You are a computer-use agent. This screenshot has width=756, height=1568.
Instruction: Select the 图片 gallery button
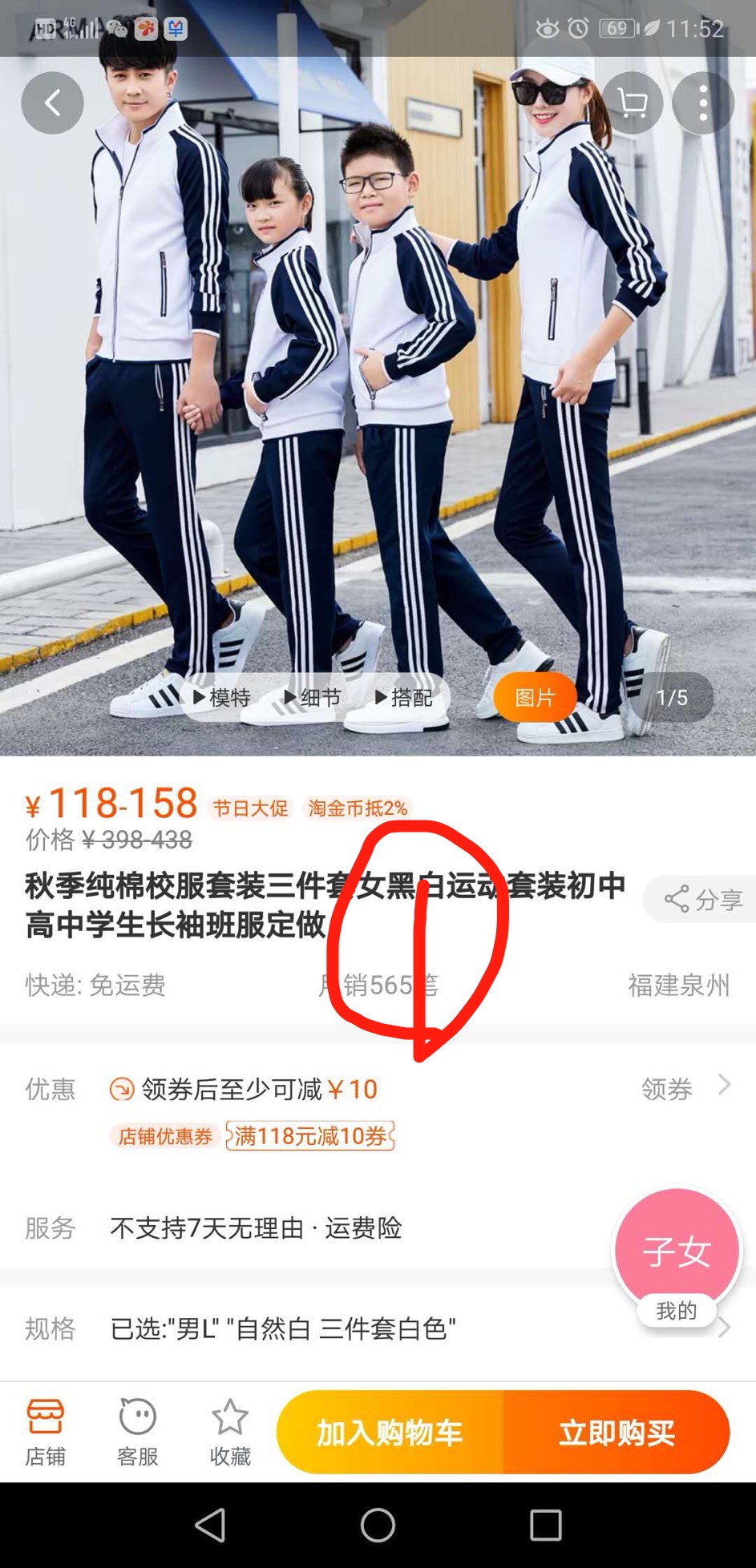coord(535,698)
